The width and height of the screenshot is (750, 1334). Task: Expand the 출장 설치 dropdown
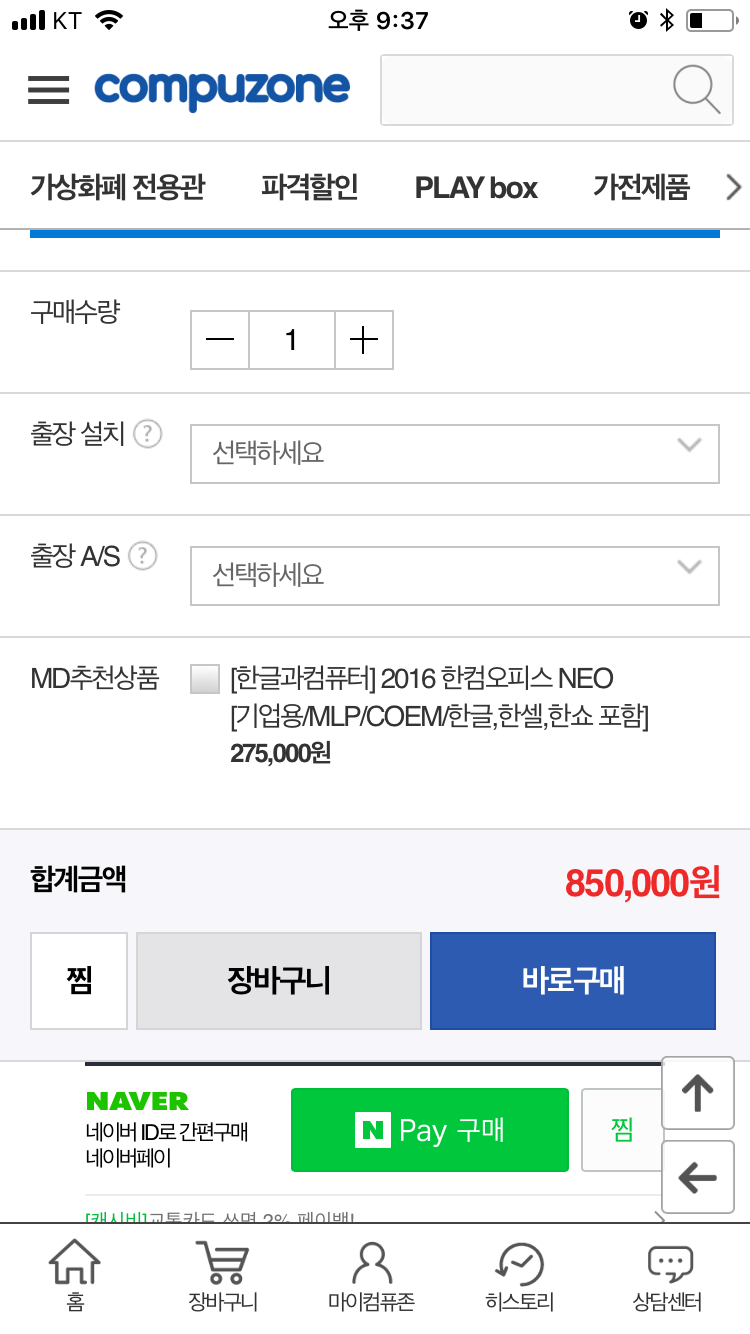click(x=455, y=454)
